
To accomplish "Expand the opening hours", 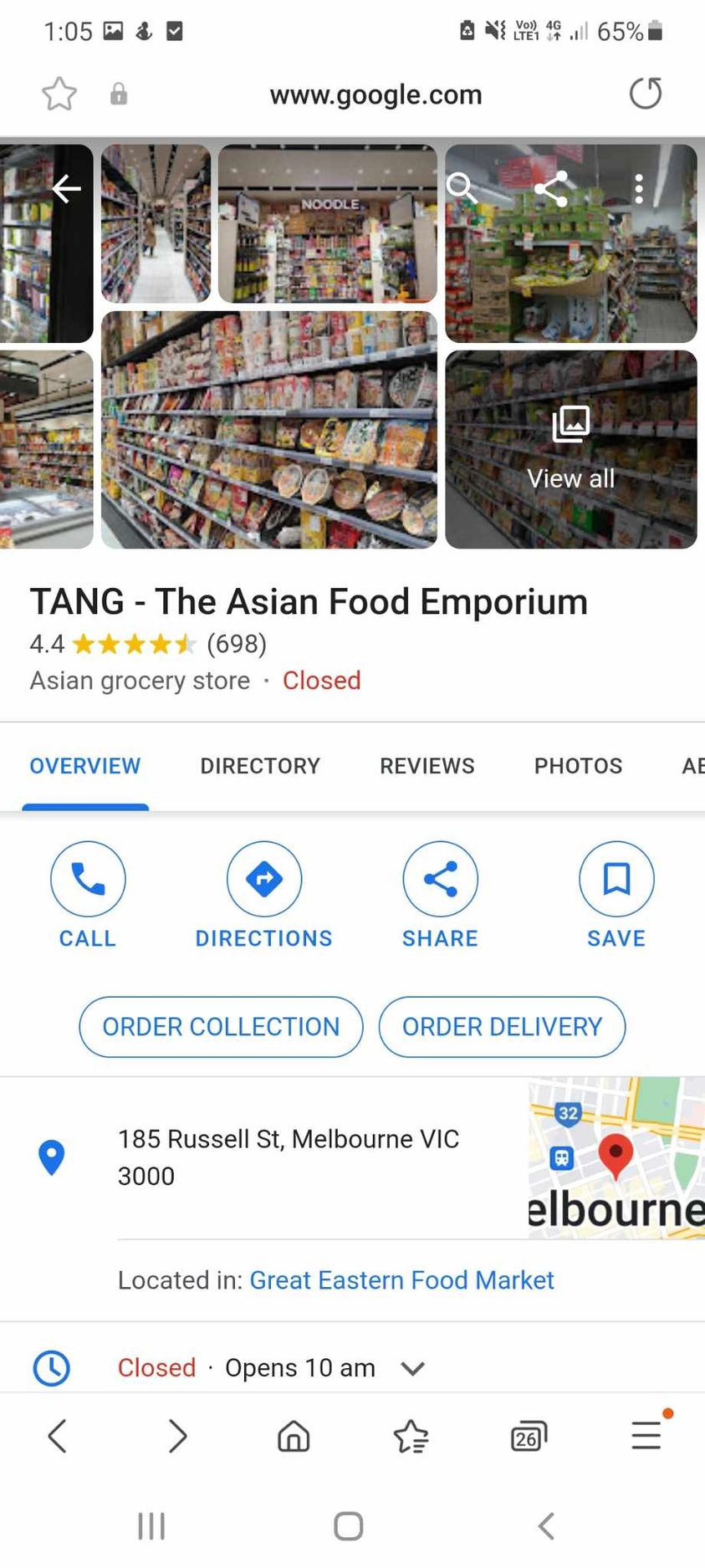I will [x=413, y=1368].
